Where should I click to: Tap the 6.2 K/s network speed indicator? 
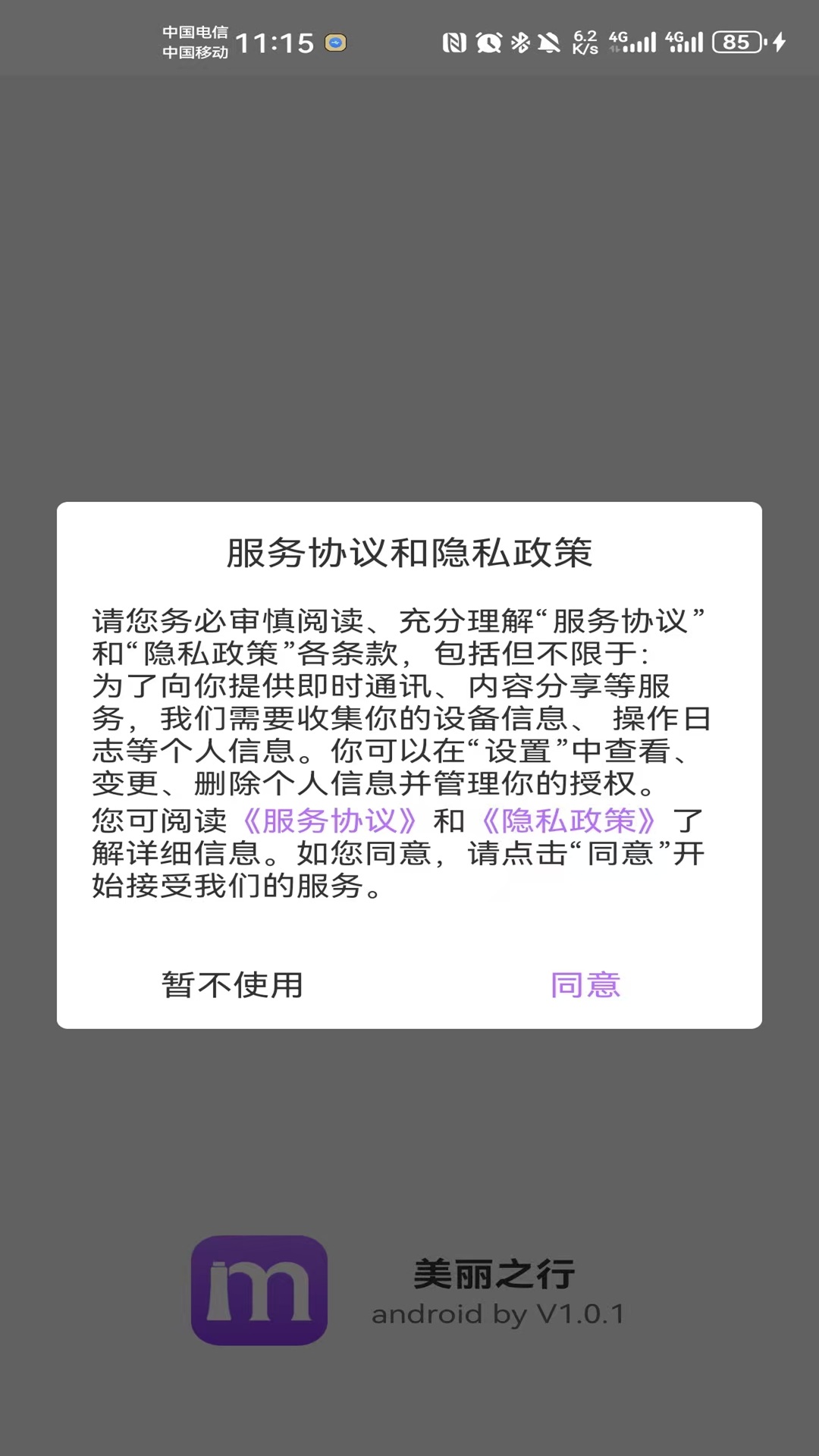click(x=584, y=43)
